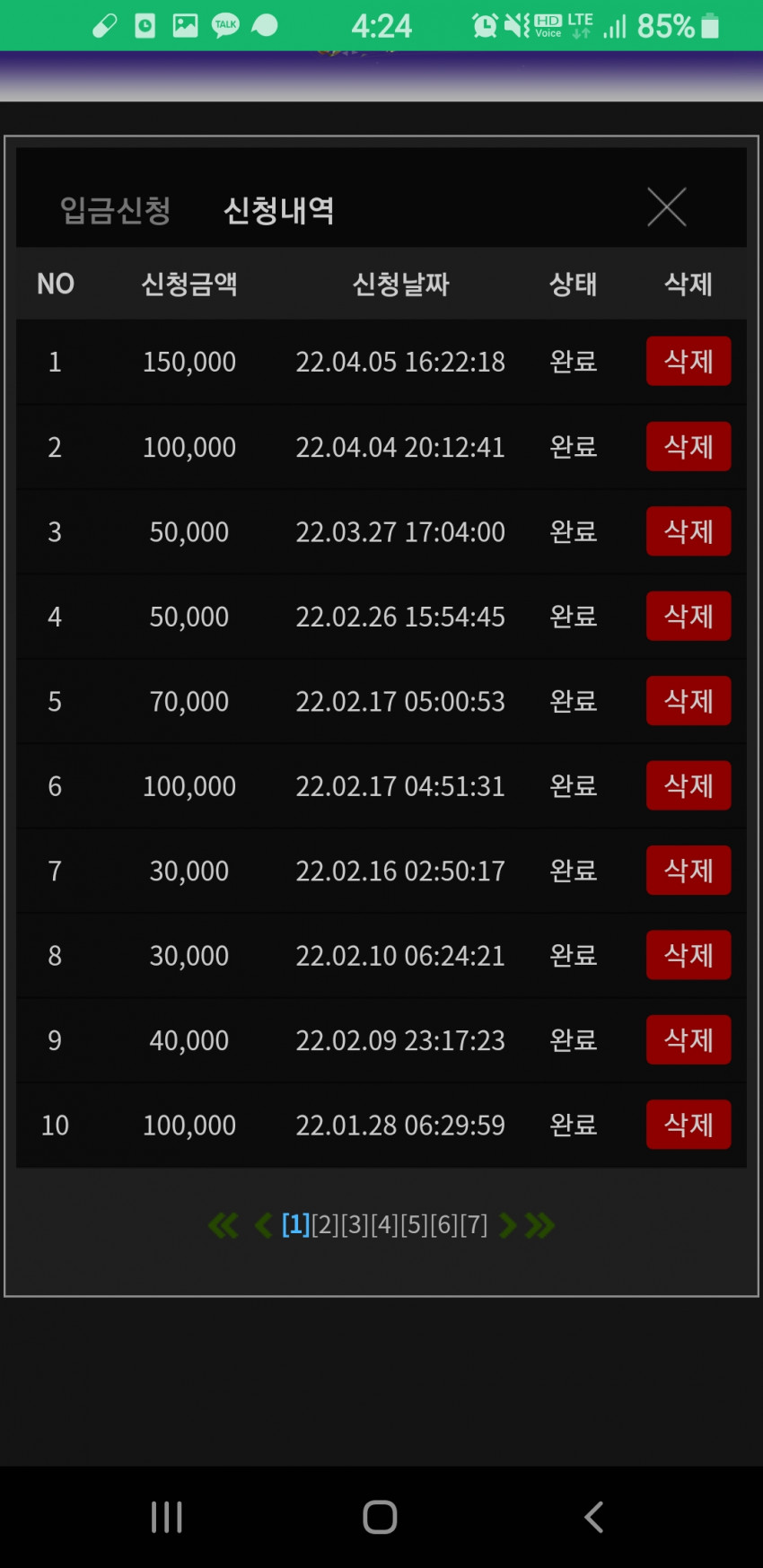The width and height of the screenshot is (763, 1568).
Task: Jump to last page with double right arrows
Action: pos(539,1225)
